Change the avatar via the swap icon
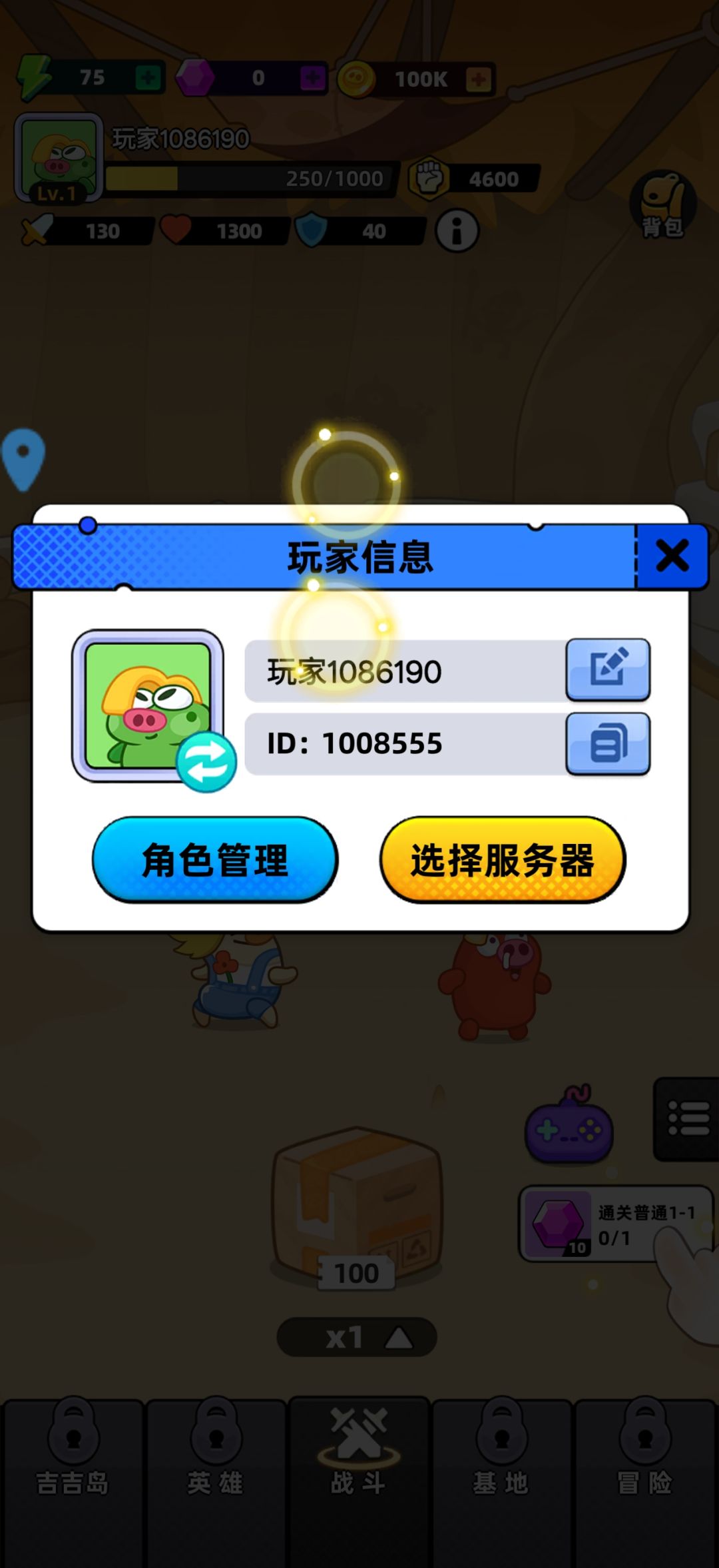The height and width of the screenshot is (1568, 719). click(206, 762)
